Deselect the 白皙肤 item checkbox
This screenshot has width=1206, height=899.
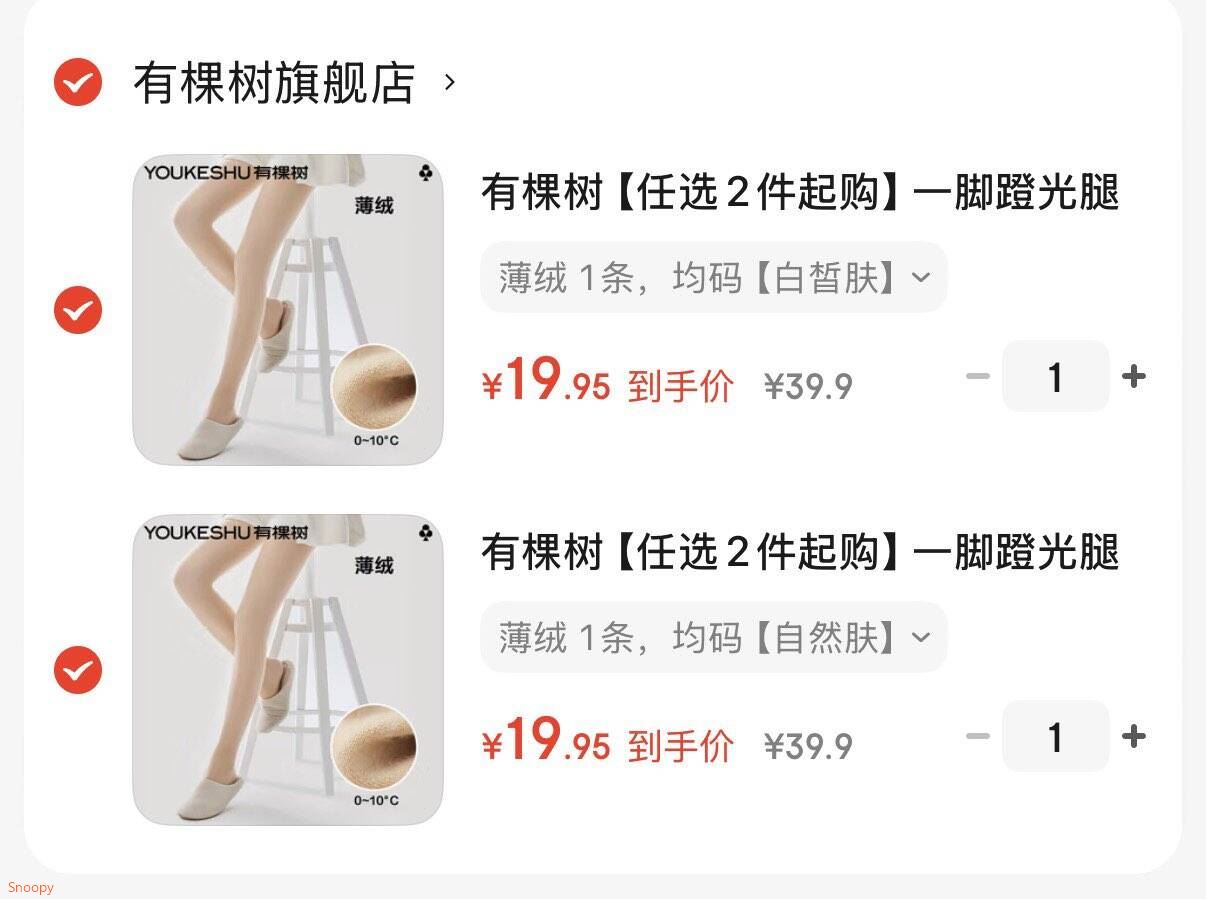(x=78, y=310)
